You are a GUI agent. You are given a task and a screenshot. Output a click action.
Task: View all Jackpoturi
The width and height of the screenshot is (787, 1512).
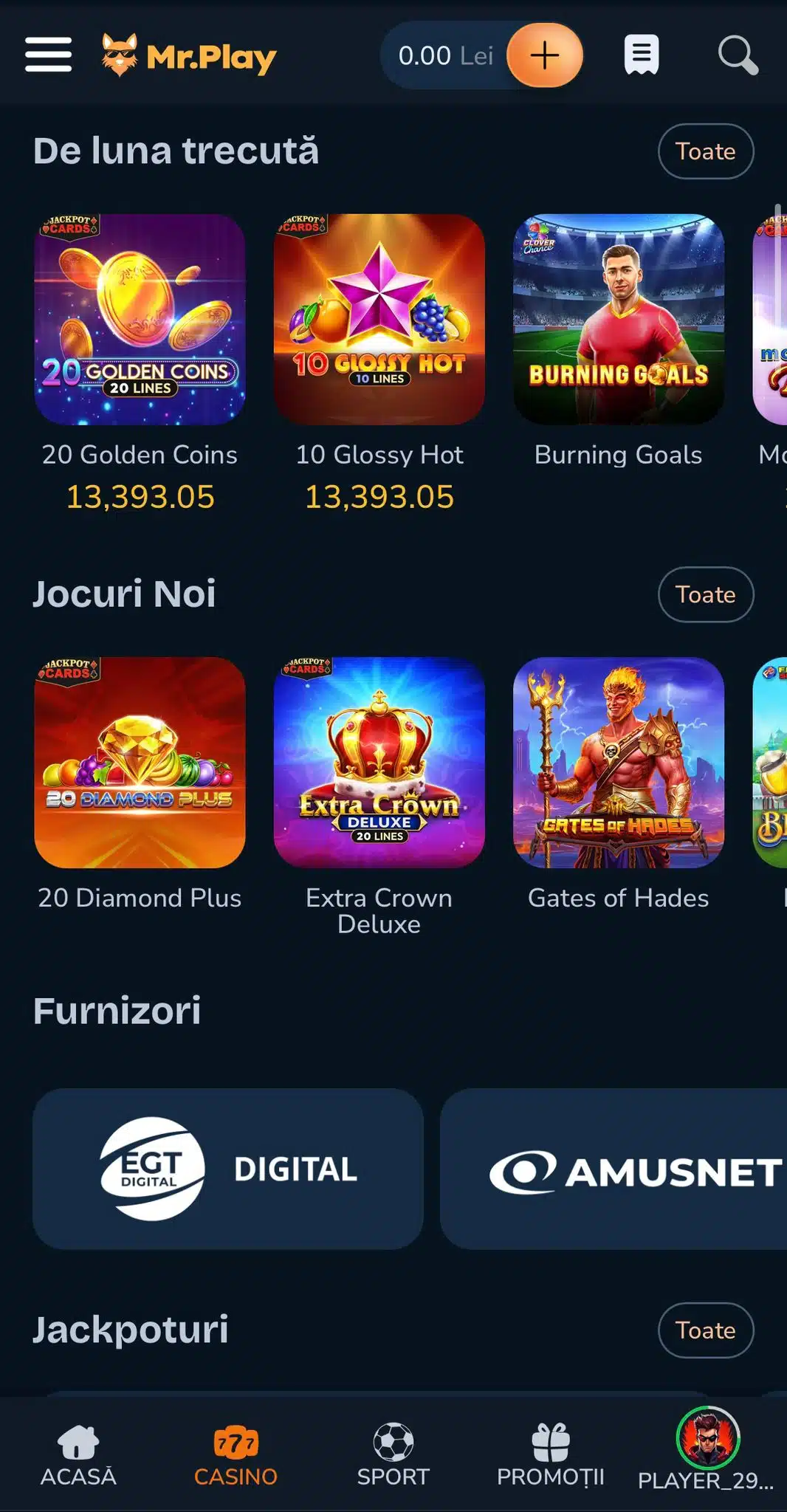pos(705,1330)
